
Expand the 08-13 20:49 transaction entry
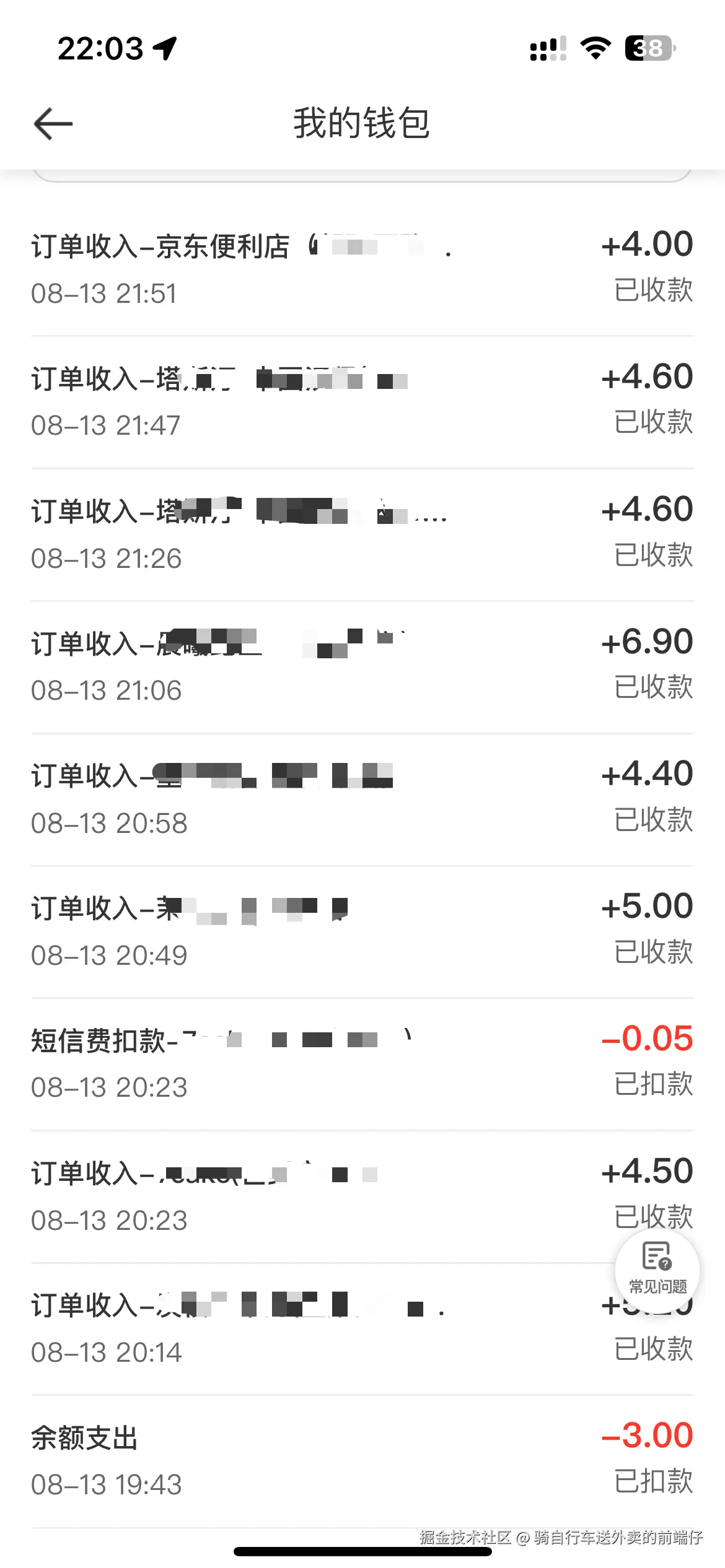tap(248, 929)
